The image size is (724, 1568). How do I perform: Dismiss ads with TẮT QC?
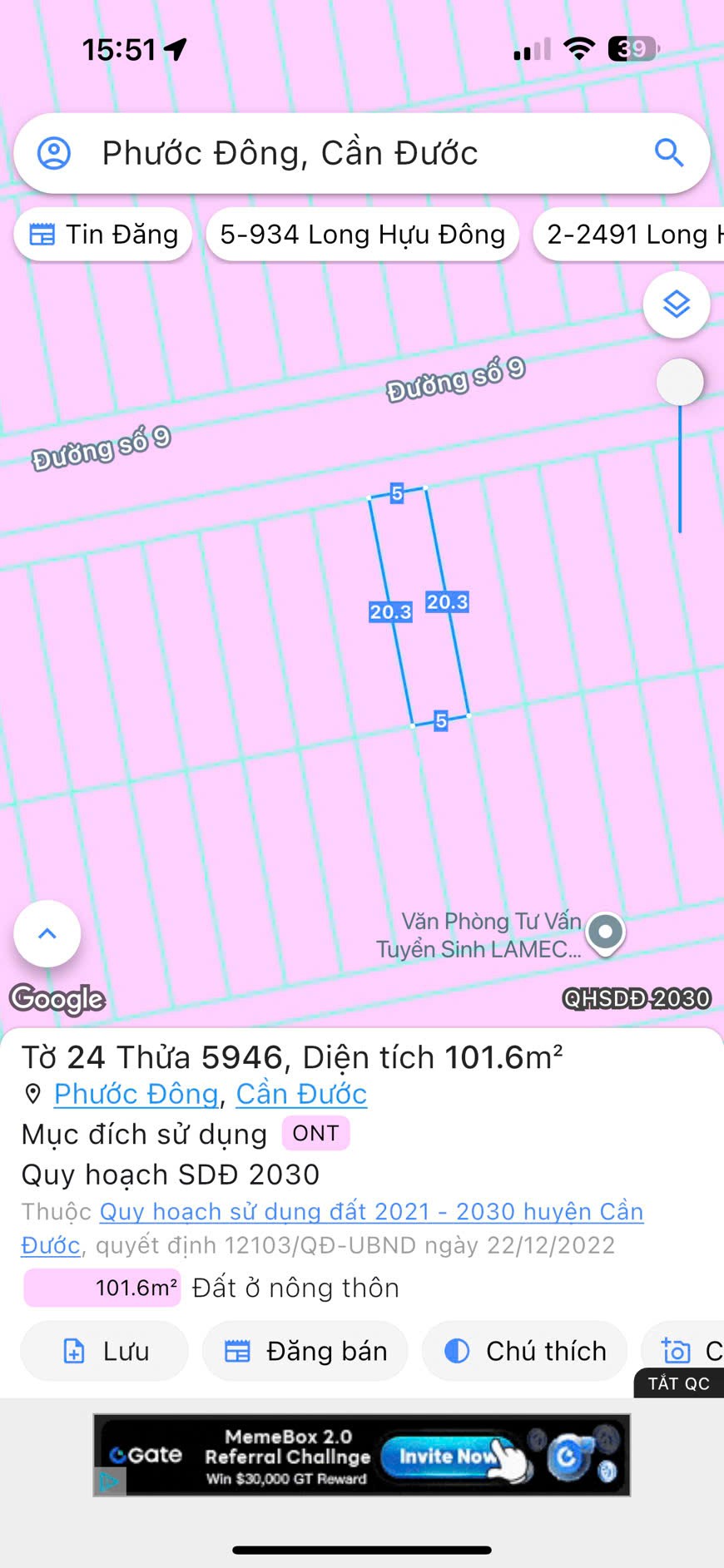coord(678,1383)
